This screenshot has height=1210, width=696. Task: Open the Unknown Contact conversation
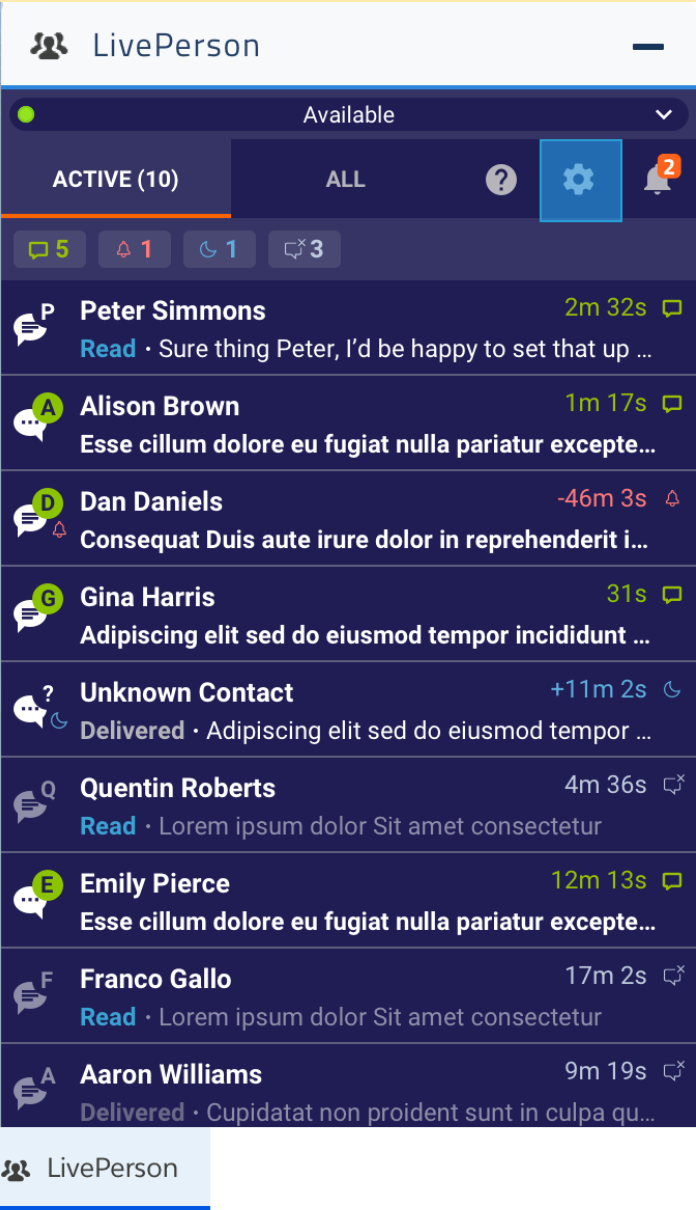tap(348, 709)
